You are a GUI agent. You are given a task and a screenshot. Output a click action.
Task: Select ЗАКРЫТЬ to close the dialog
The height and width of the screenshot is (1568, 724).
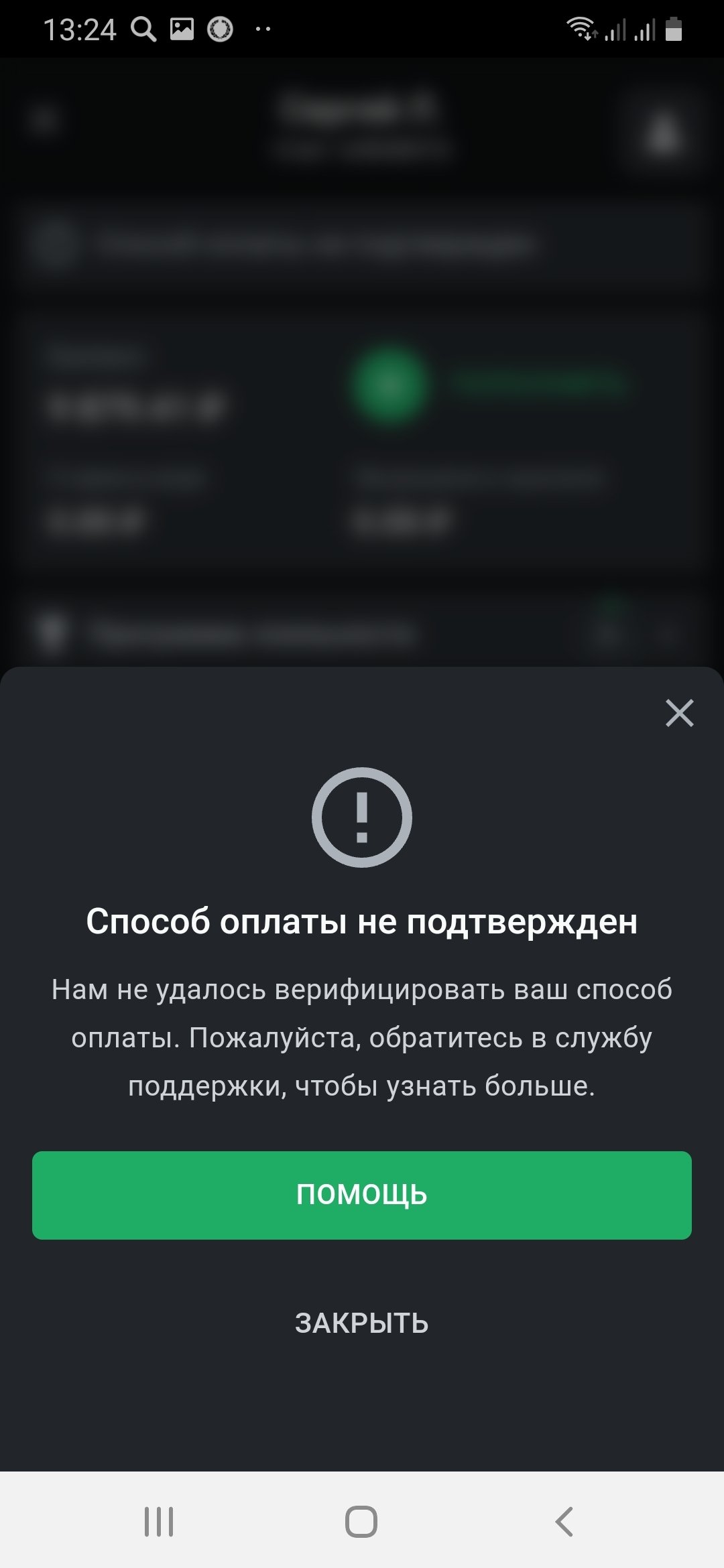click(362, 1323)
